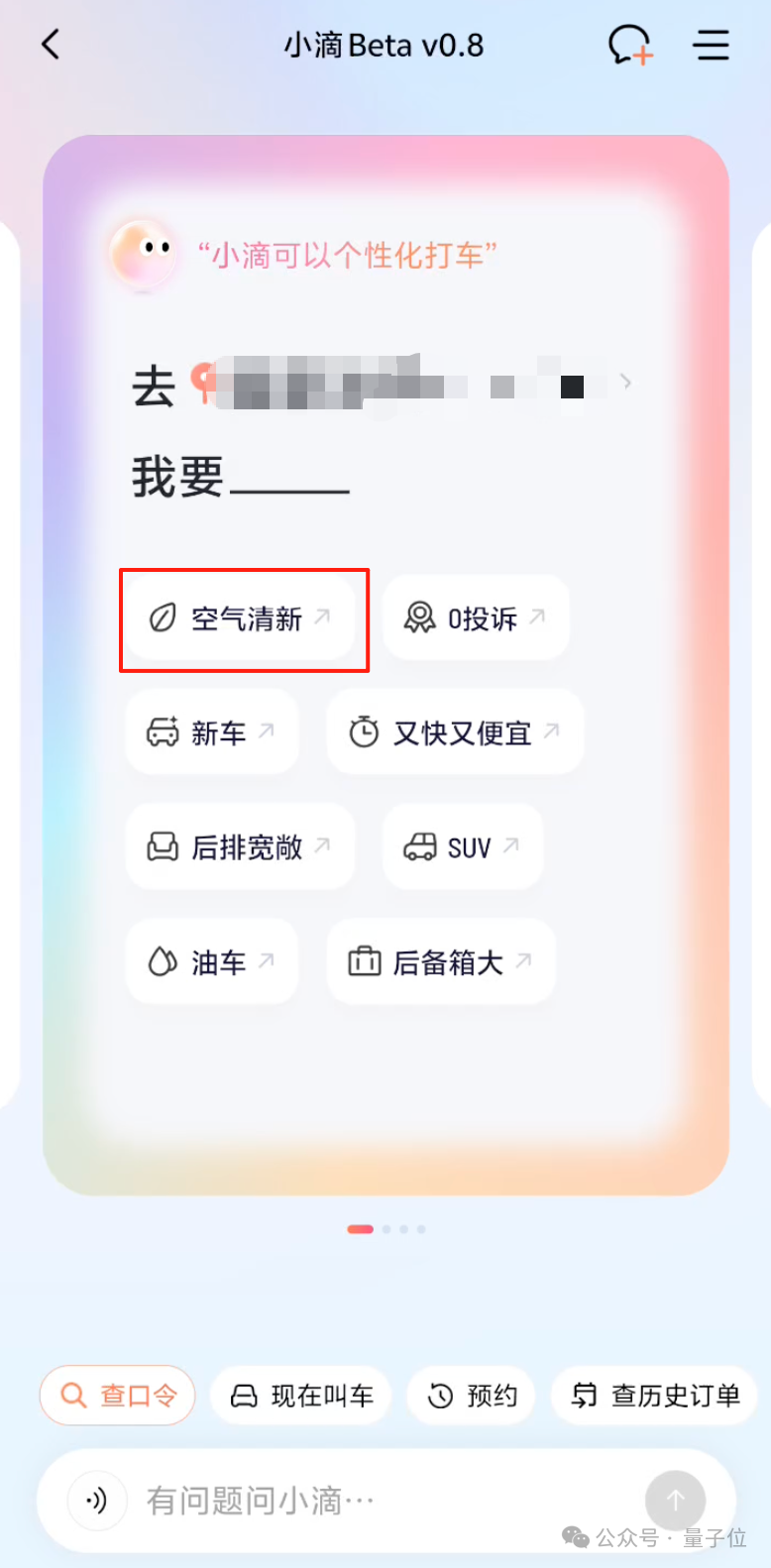
Task: Tap the voice input icon
Action: (97, 1501)
